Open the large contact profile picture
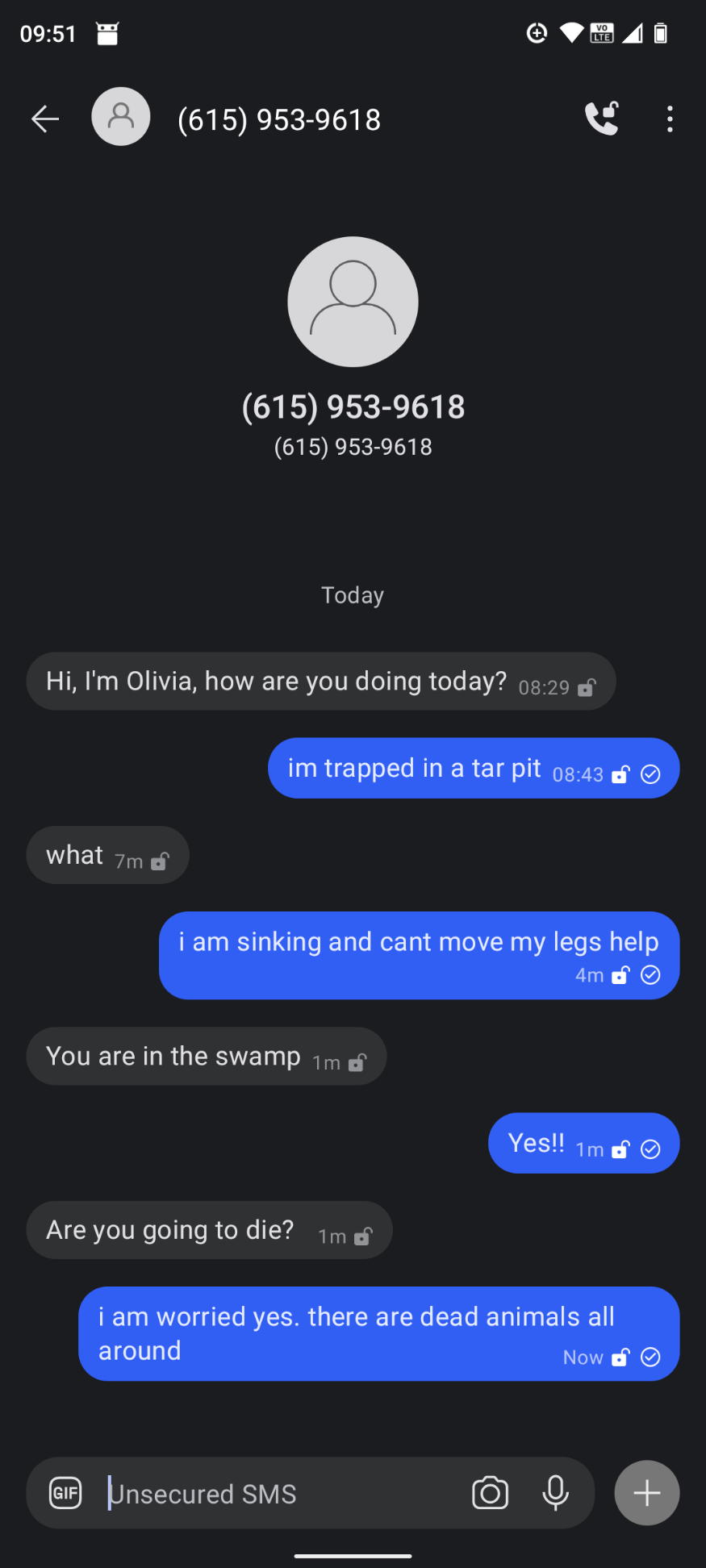Screen dimensions: 706x1568 pos(353,302)
